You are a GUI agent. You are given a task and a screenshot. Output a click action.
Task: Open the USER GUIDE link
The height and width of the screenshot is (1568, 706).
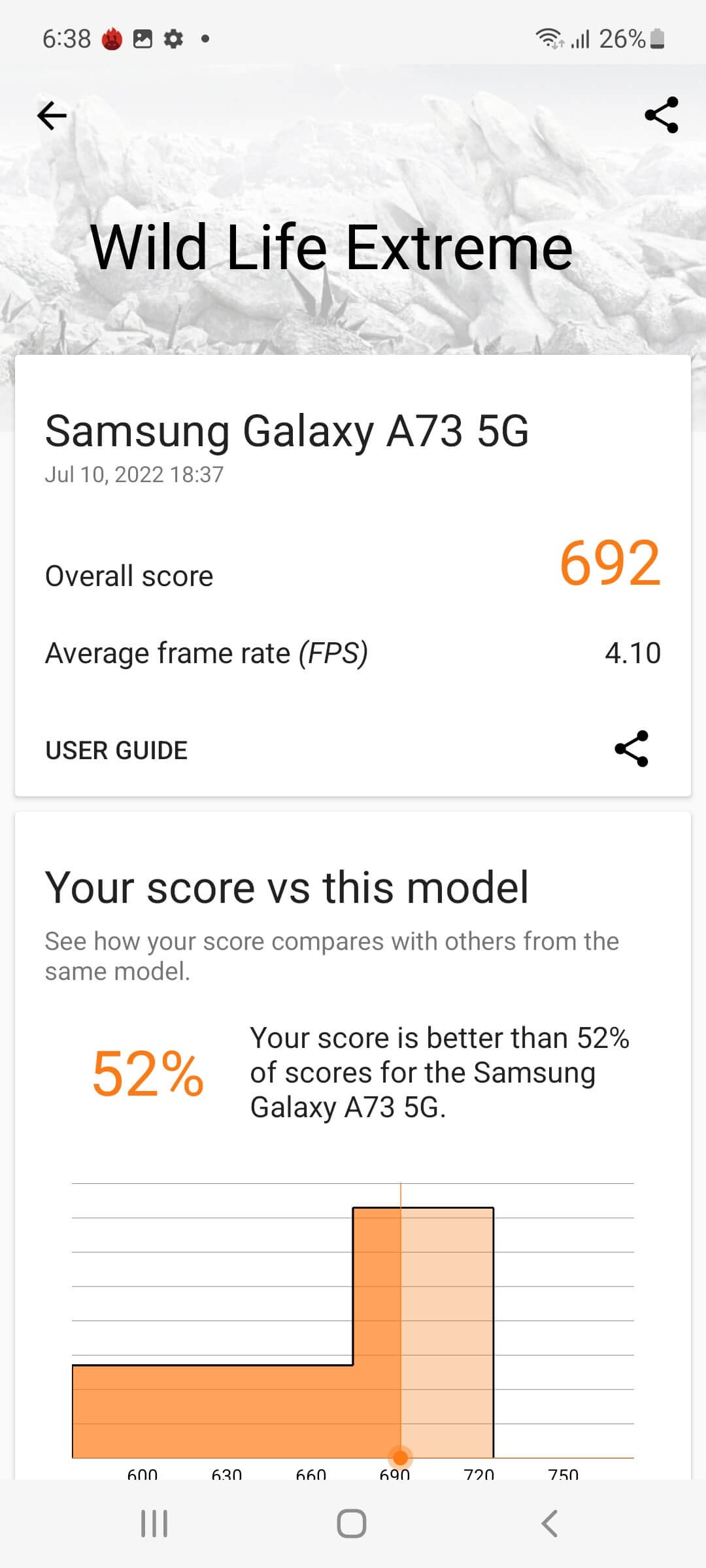(x=116, y=750)
